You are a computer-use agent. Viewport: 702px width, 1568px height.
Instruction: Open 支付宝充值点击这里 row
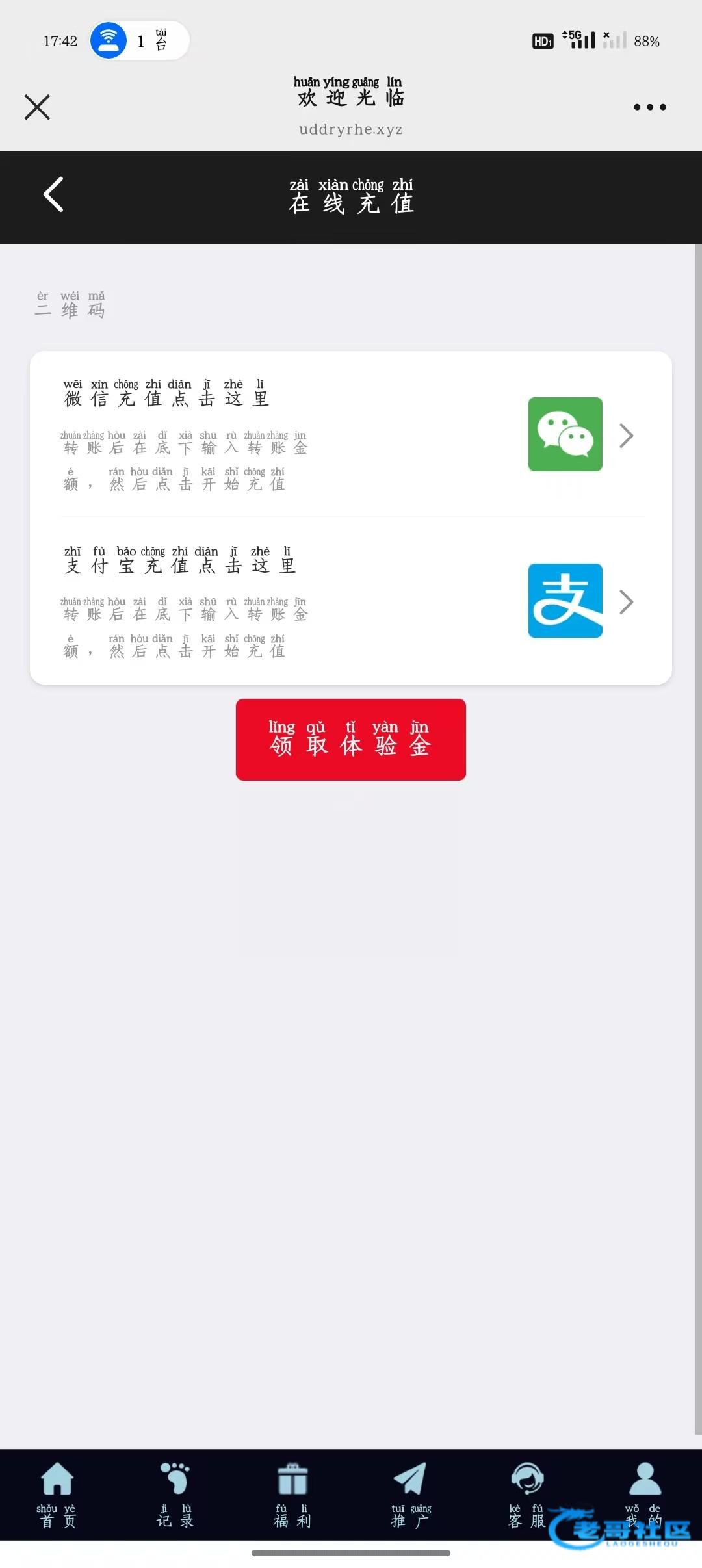click(x=351, y=601)
